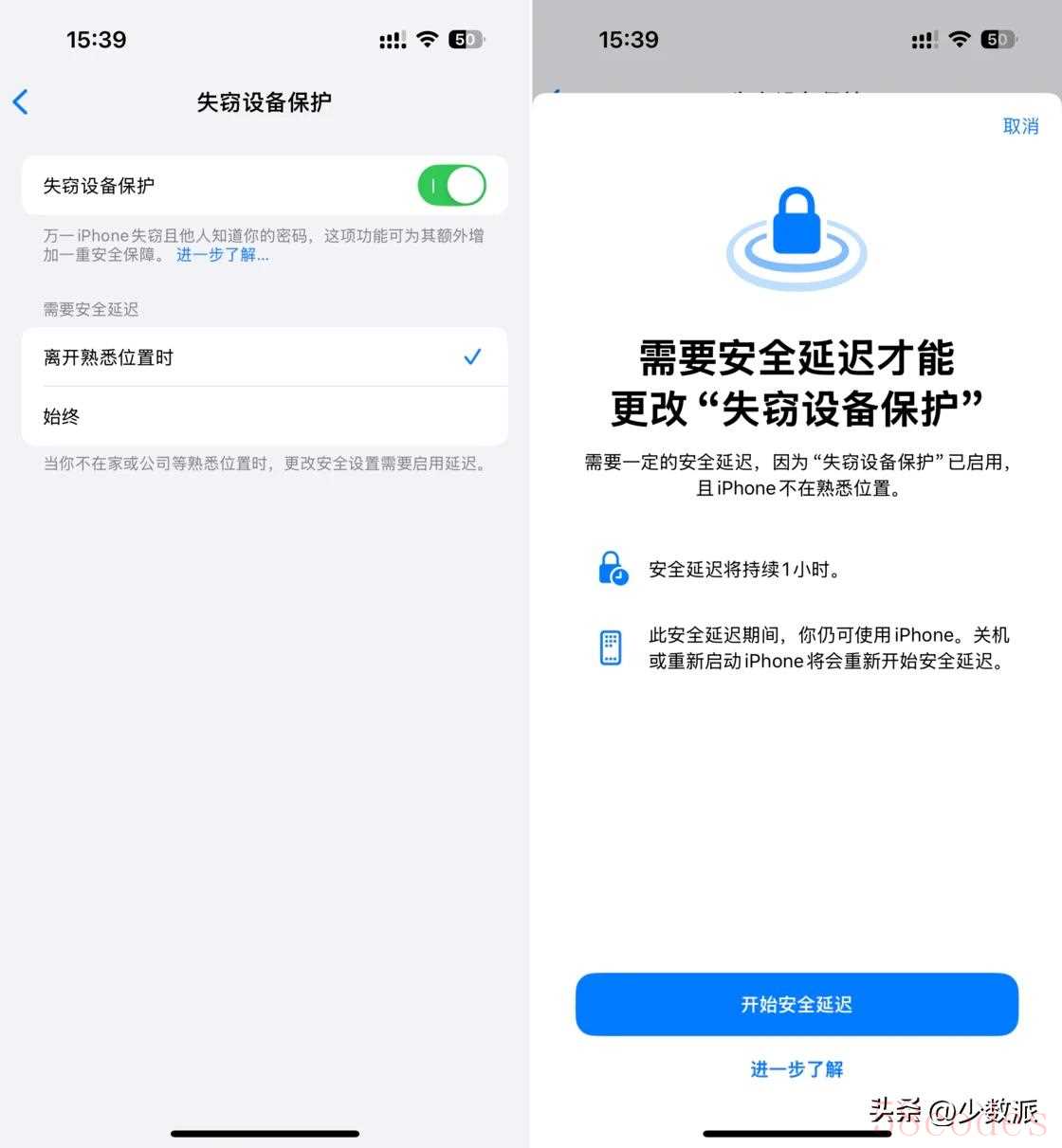Tap 取消 to dismiss the sheet

1020,126
